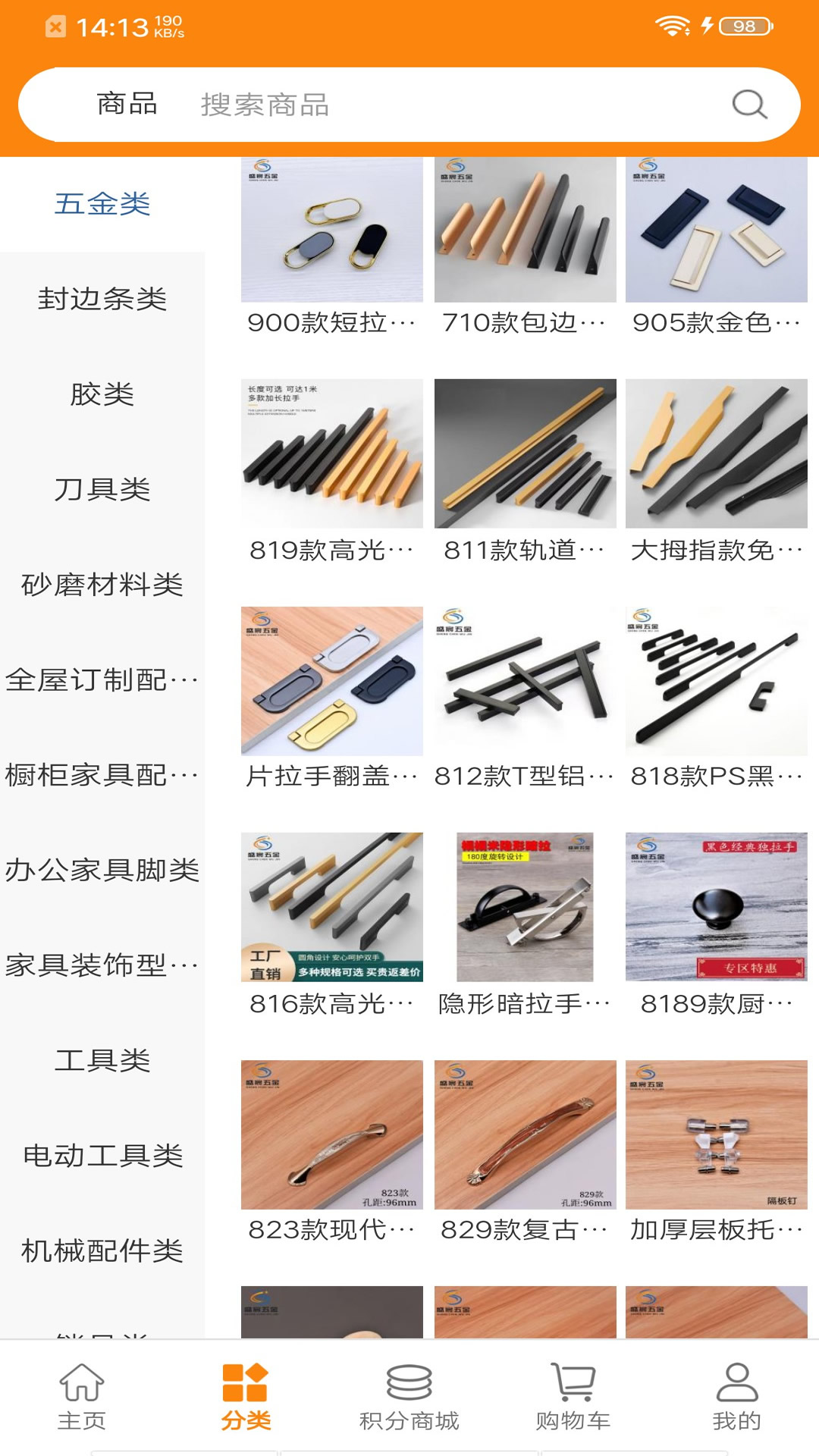Choose the 砂磨材料类 category
The height and width of the screenshot is (1456, 819).
[102, 585]
